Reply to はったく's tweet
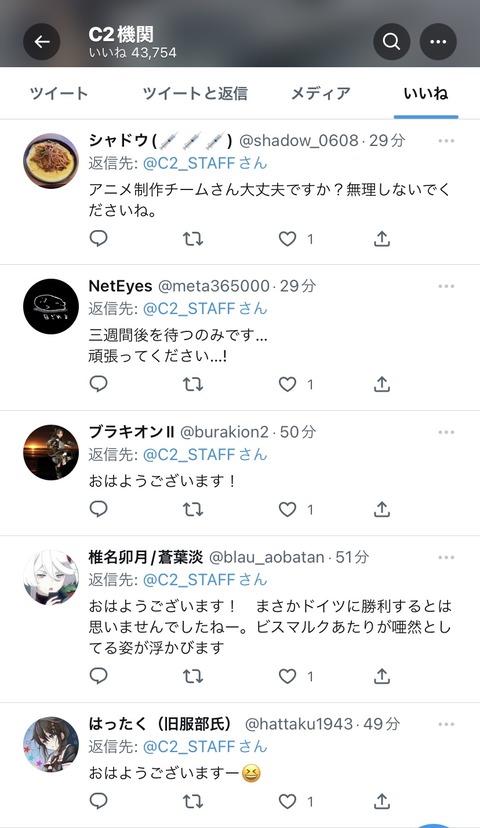Screen dimensions: 480x828 pyautogui.click(x=99, y=801)
